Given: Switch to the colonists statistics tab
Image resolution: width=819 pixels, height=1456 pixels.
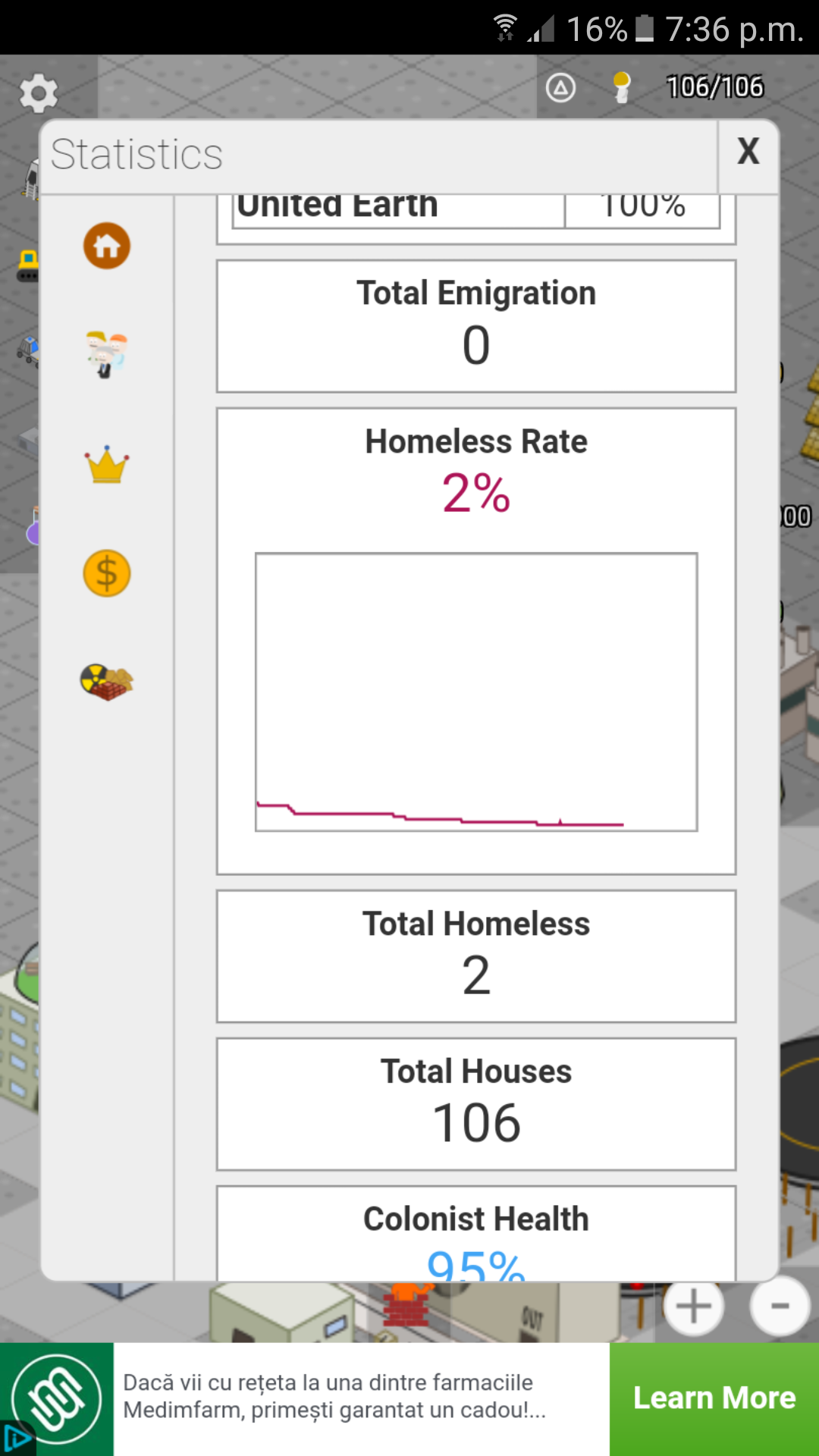Looking at the screenshot, I should [107, 354].
